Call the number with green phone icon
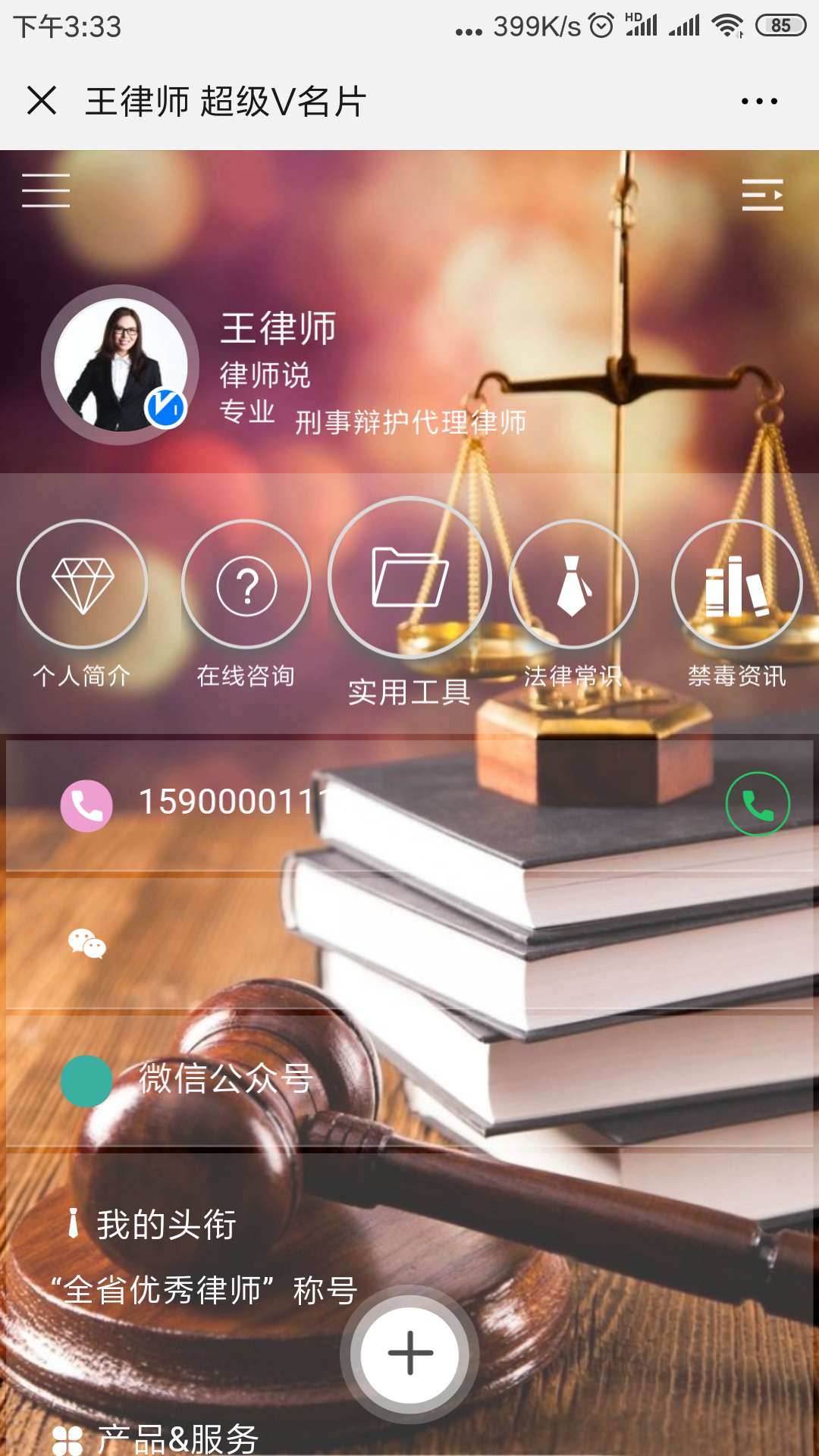 coord(758,804)
